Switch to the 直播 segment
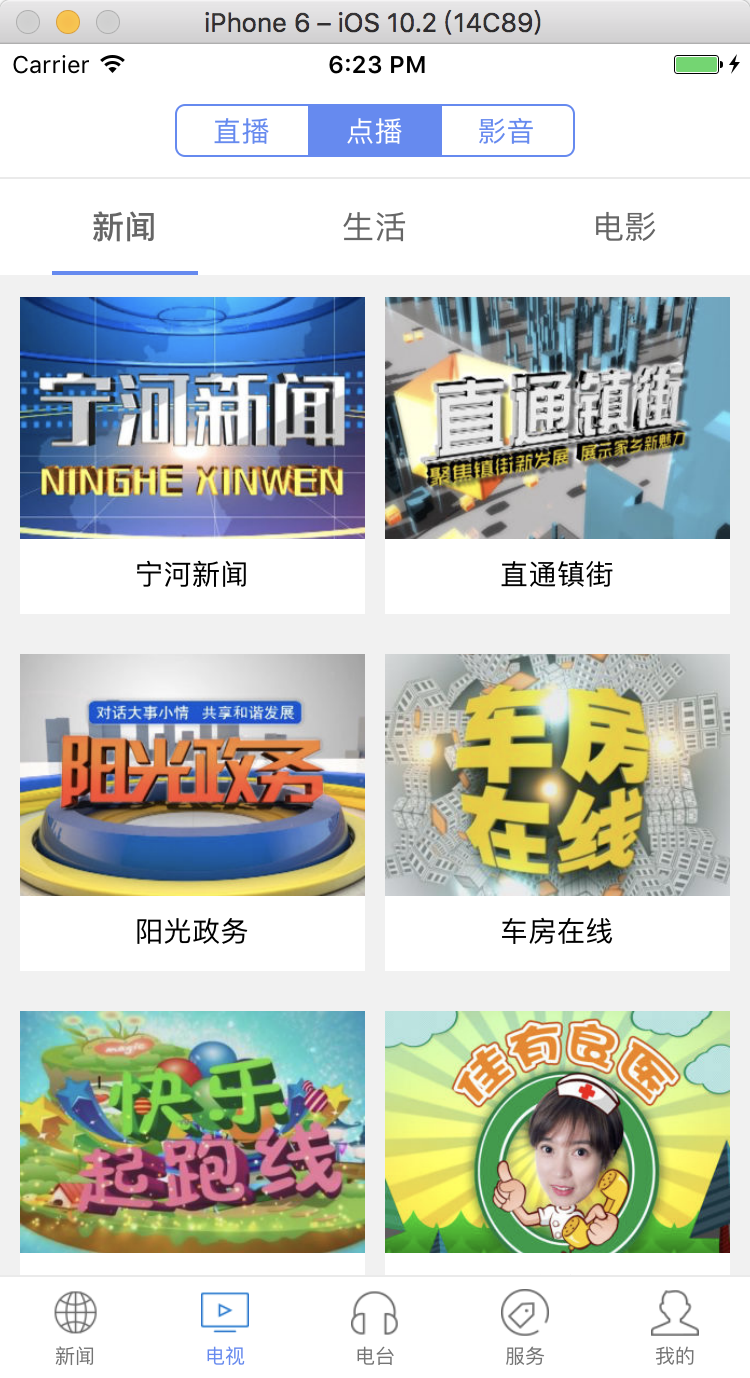This screenshot has width=750, height=1378. click(x=242, y=131)
